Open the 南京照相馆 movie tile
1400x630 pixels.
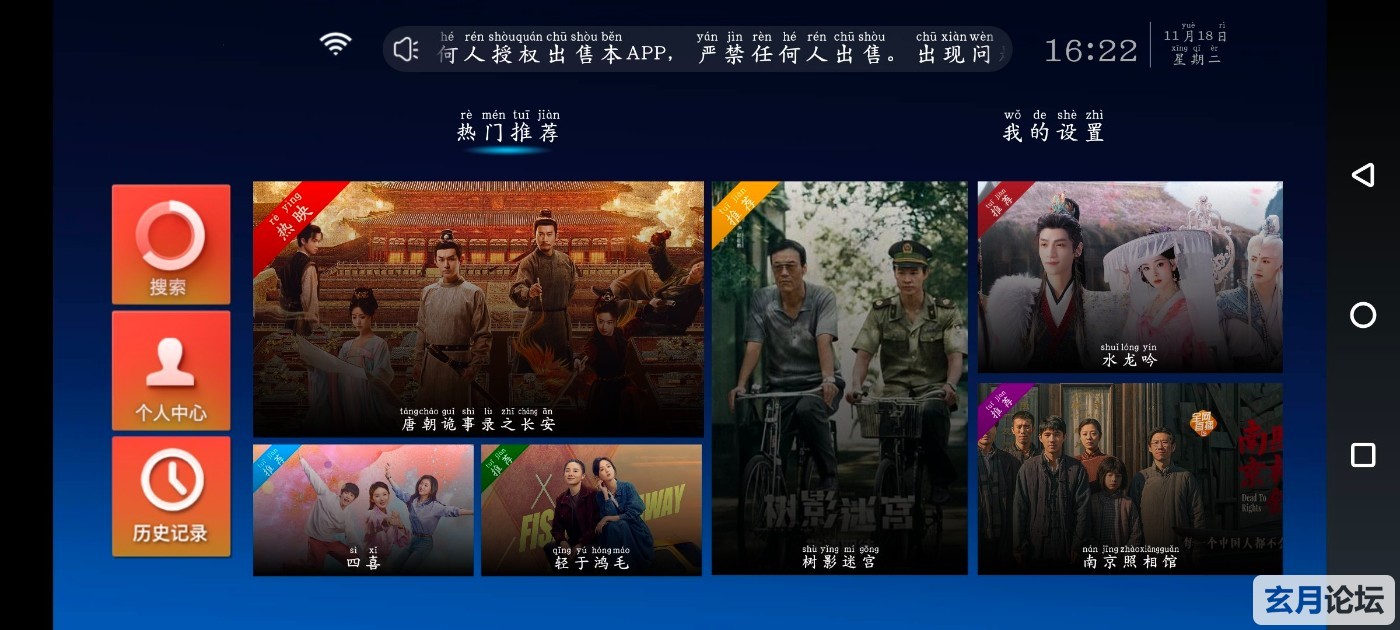point(1130,478)
